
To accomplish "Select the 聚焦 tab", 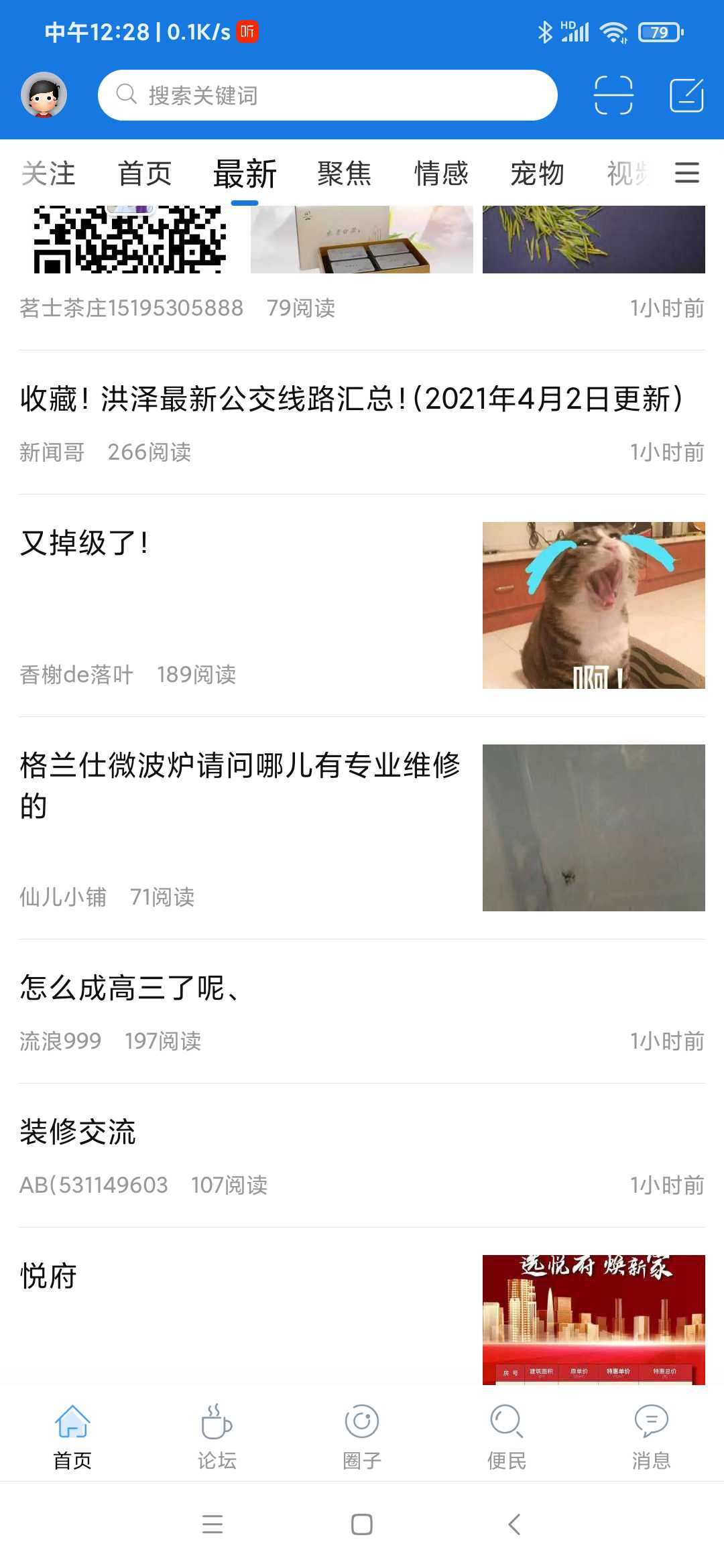I will point(344,174).
